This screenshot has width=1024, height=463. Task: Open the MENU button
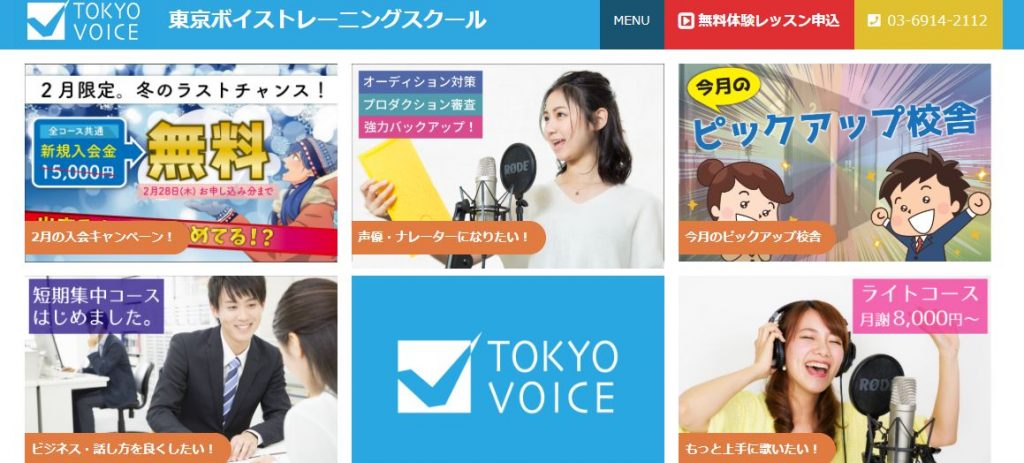(x=631, y=21)
